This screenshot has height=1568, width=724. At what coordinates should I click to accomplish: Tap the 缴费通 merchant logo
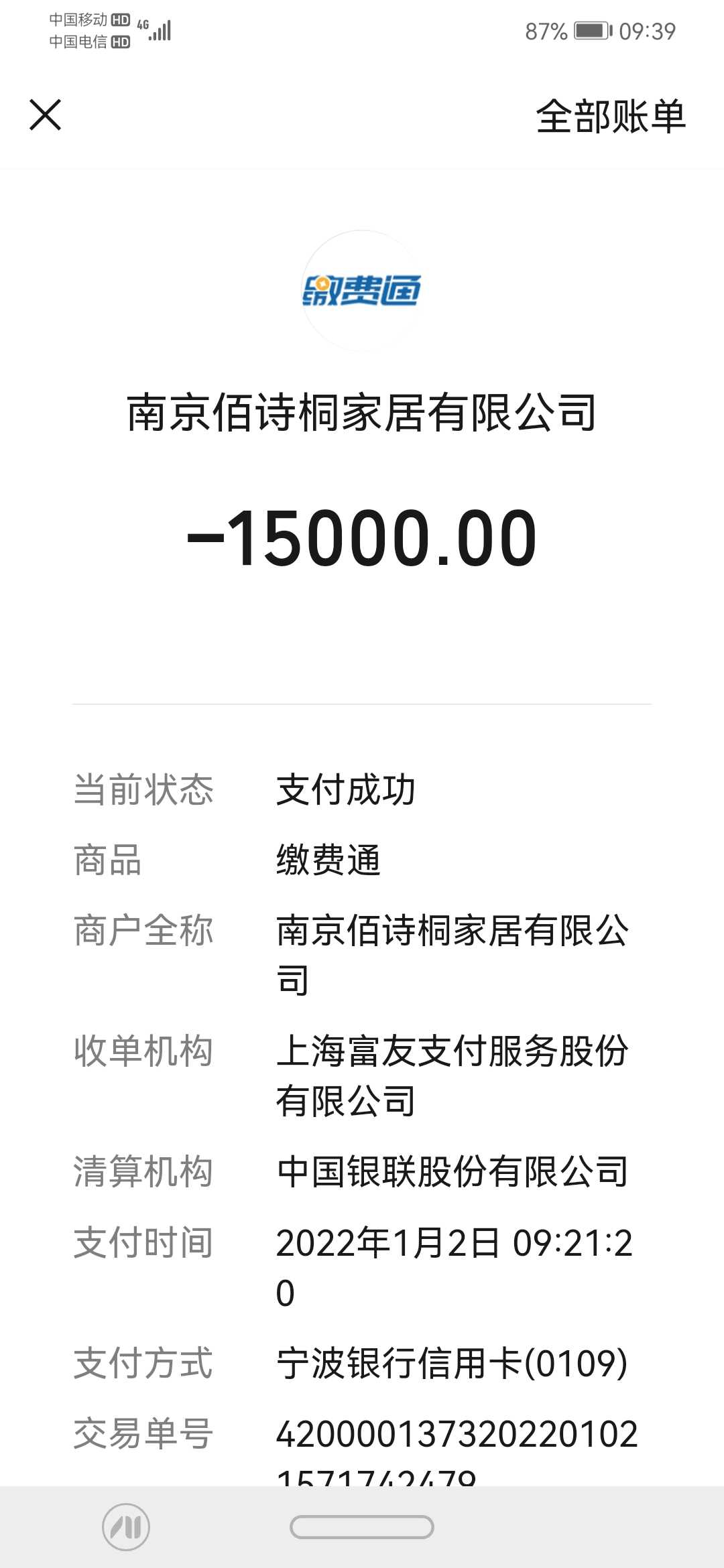361,290
